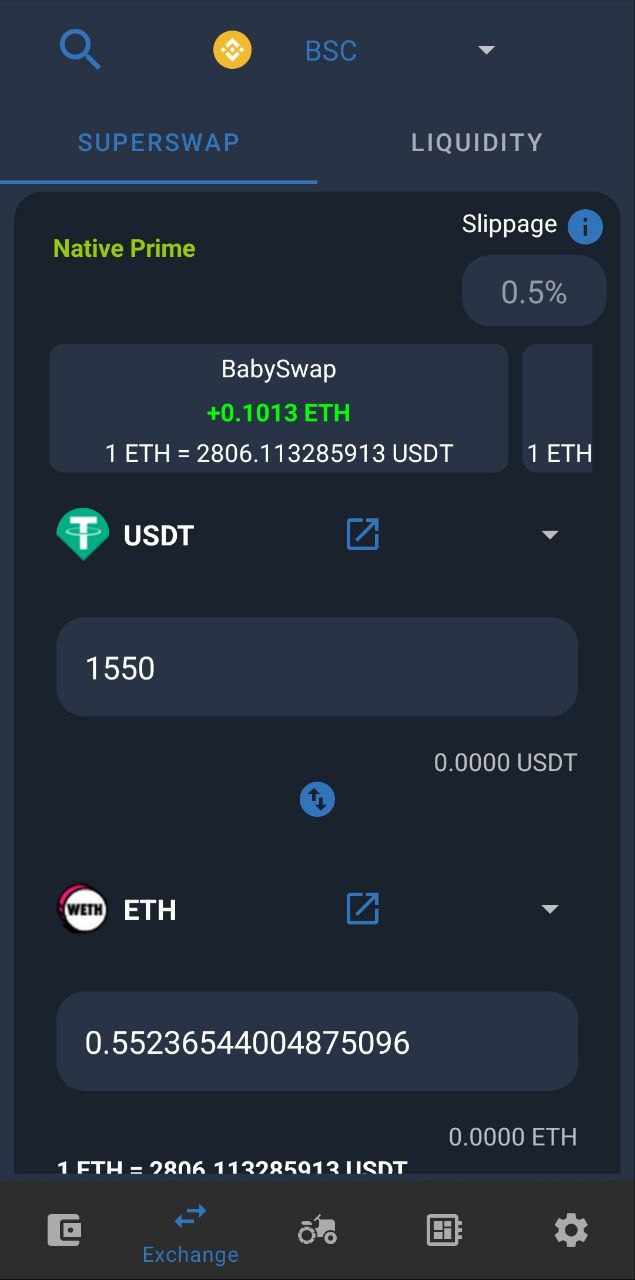This screenshot has height=1280, width=635.
Task: Open the slippage info icon
Action: click(x=585, y=227)
